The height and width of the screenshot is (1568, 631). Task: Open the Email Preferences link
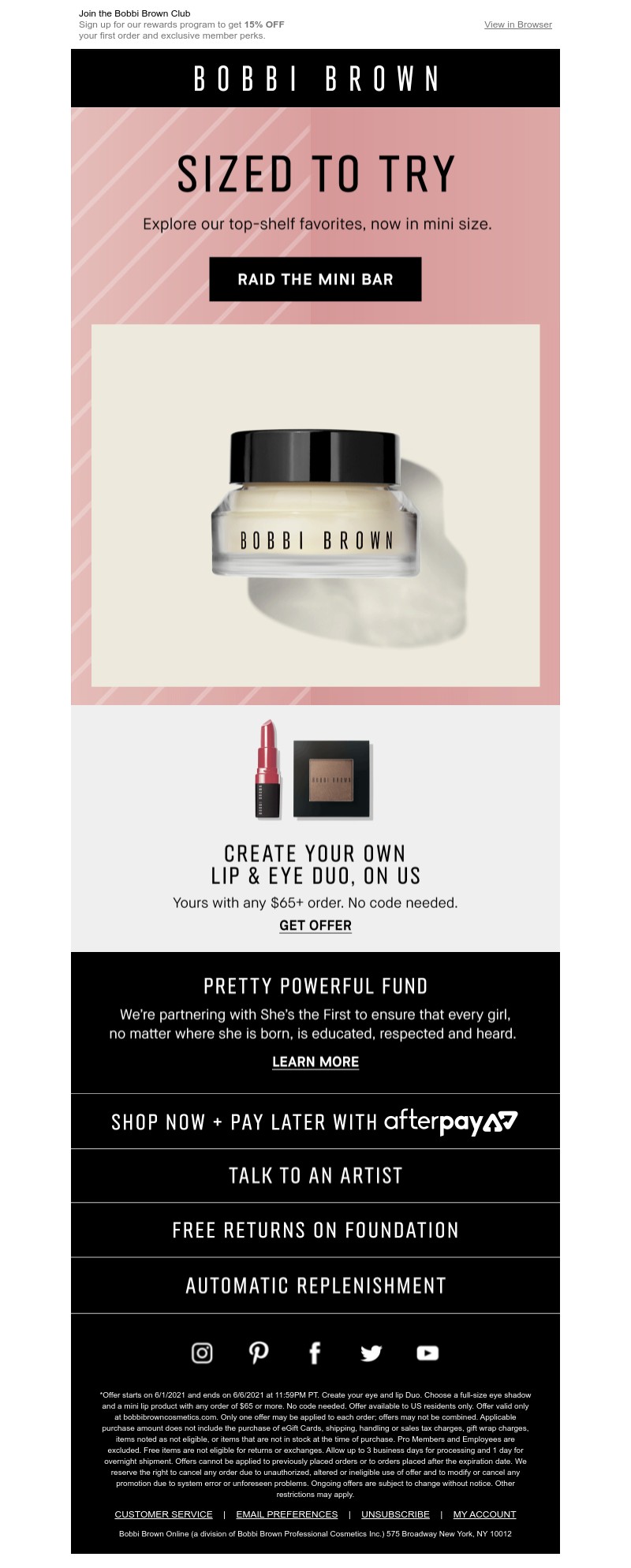286,1514
